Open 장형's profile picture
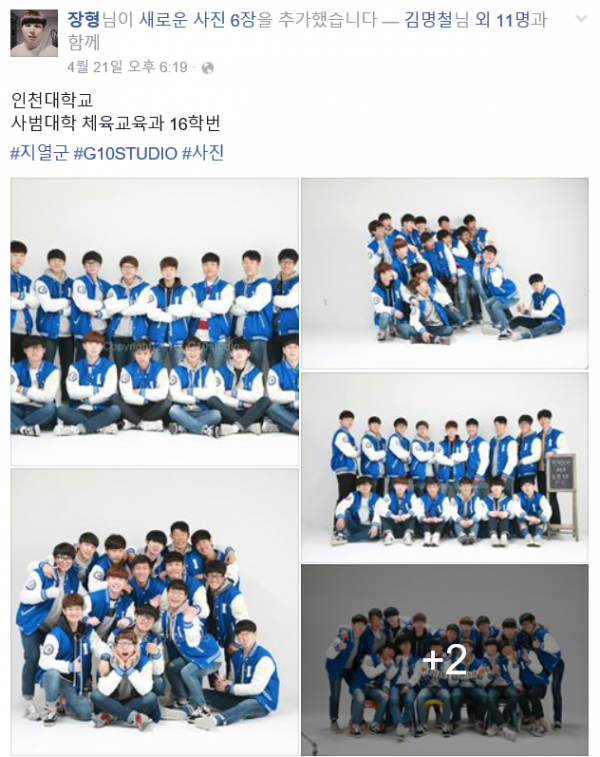 (x=34, y=33)
